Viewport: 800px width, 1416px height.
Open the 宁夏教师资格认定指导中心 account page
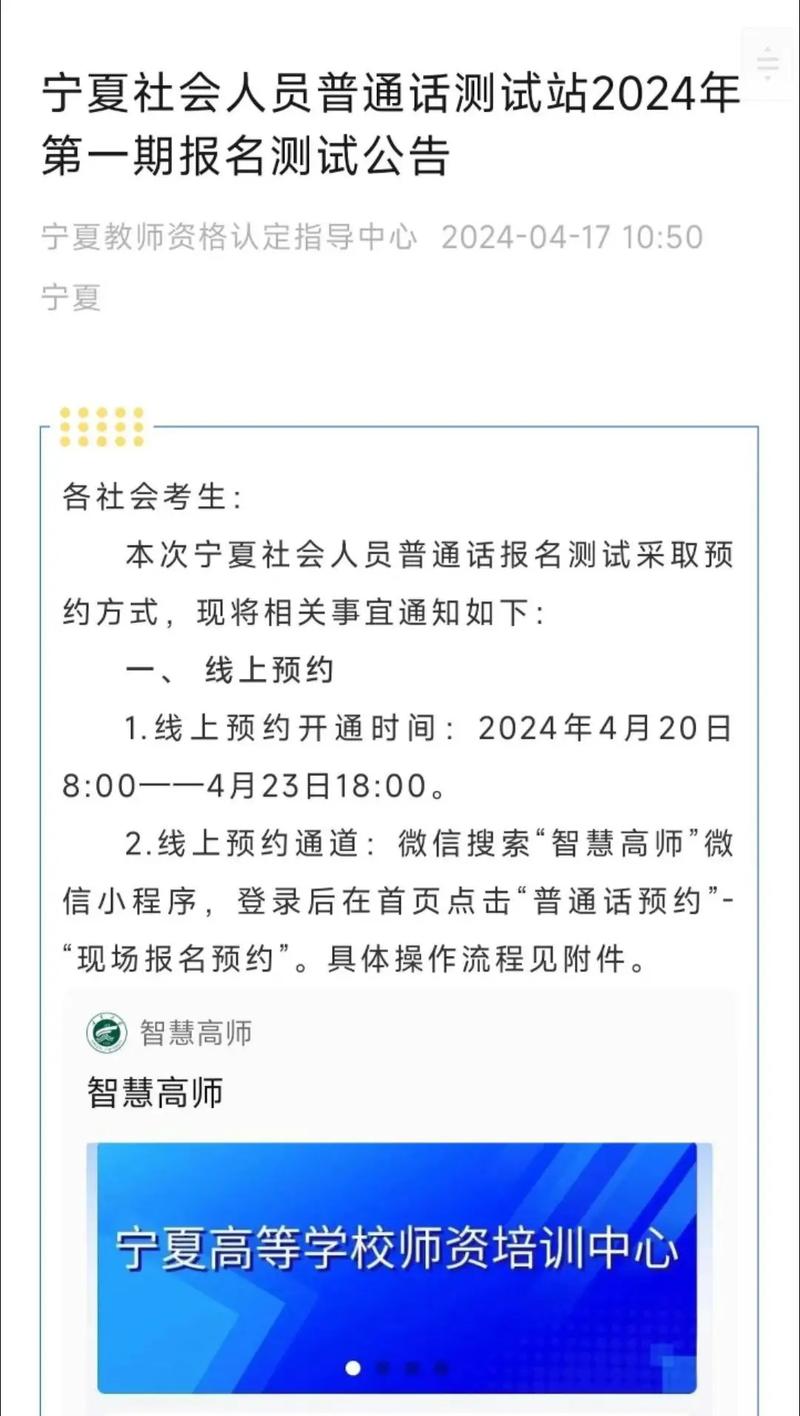pyautogui.click(x=229, y=238)
